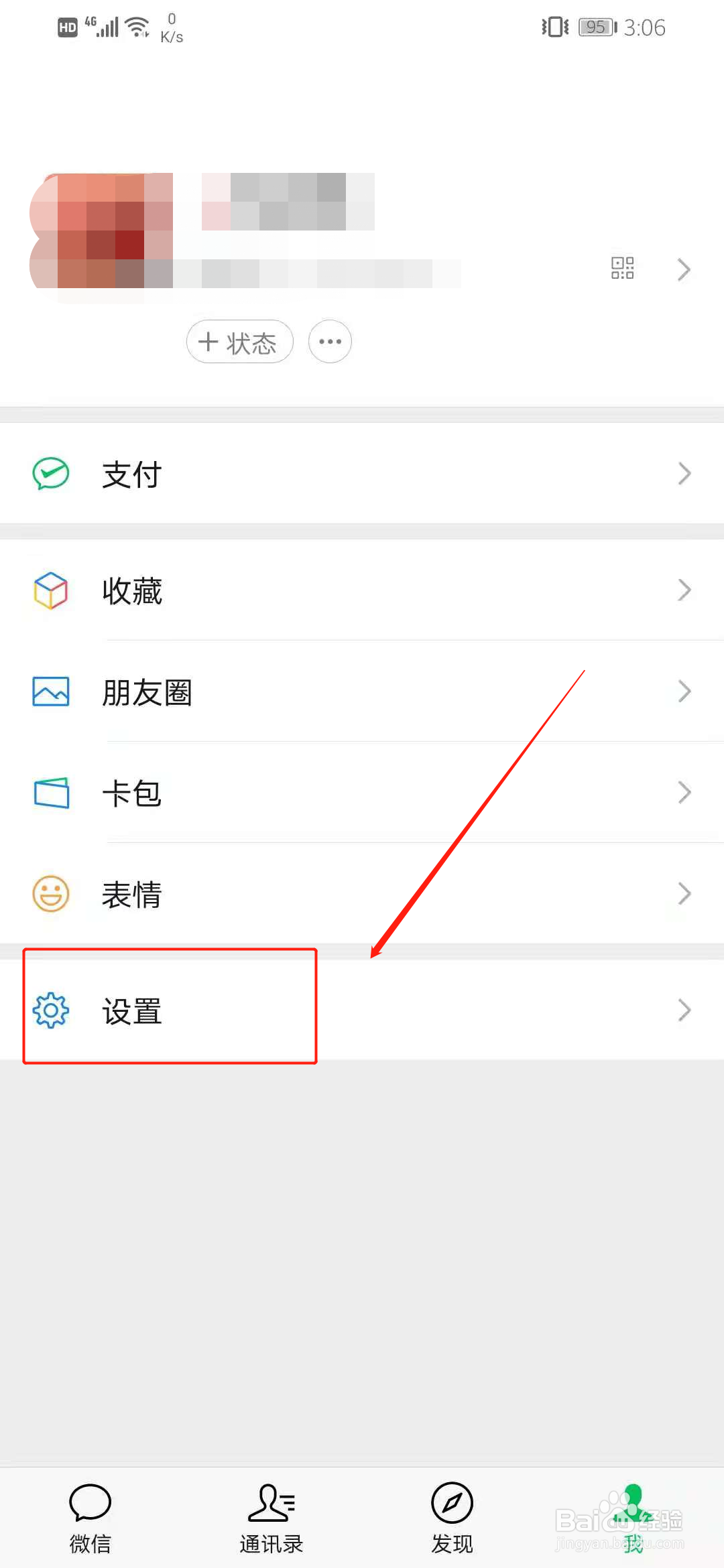Click the Settings (设置) gear icon
This screenshot has height=1568, width=724.
[50, 1010]
